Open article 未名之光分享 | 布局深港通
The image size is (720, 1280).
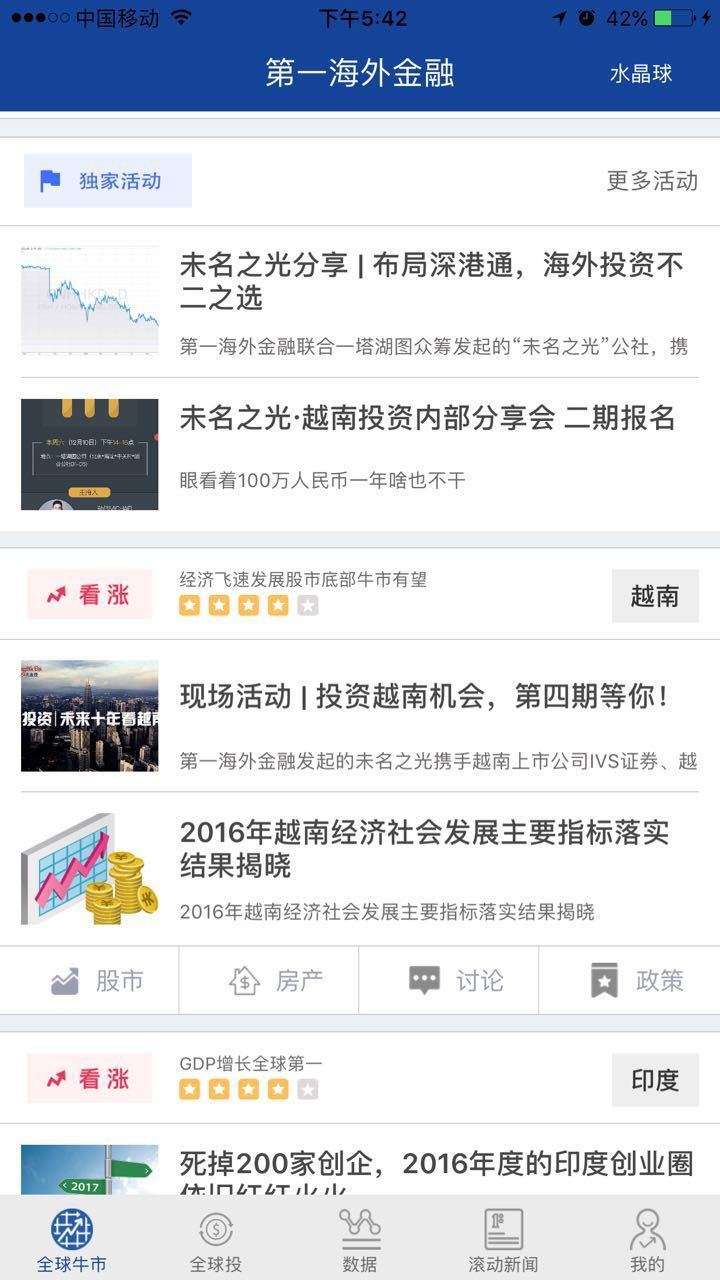(431, 281)
